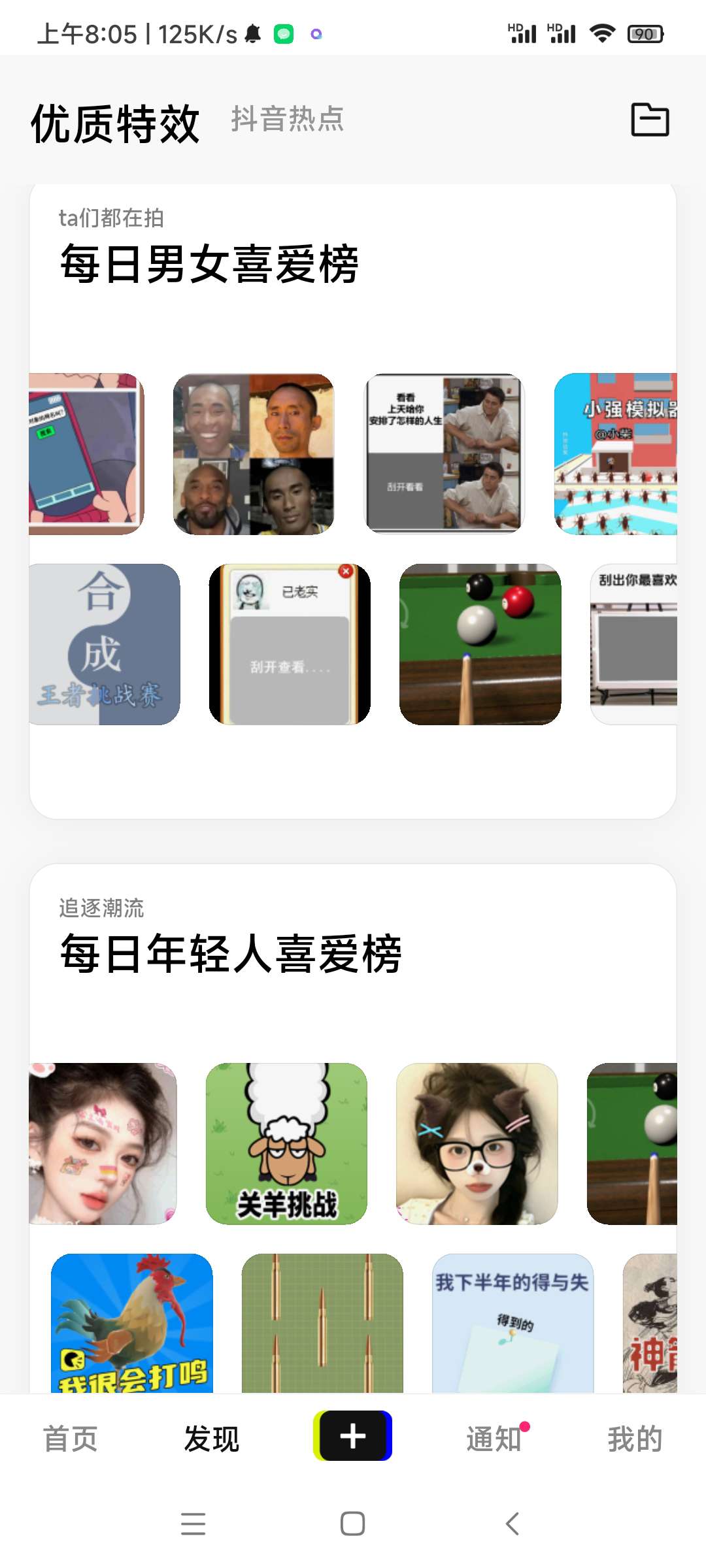Open the 已老实 scratch card effect
The width and height of the screenshot is (706, 1568).
(290, 644)
